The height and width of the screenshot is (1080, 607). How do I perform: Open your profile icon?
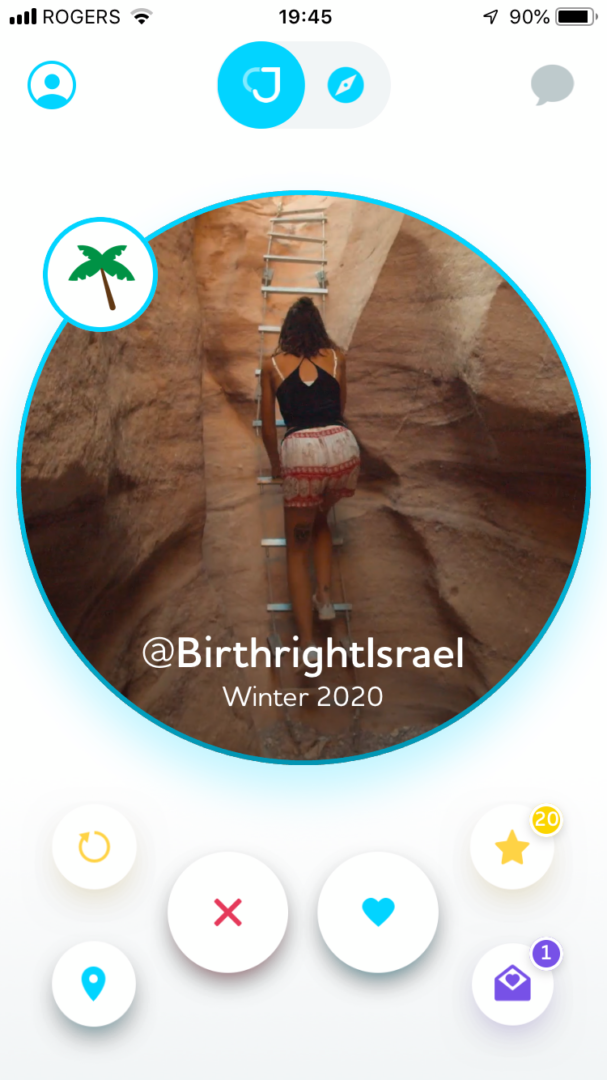(52, 85)
